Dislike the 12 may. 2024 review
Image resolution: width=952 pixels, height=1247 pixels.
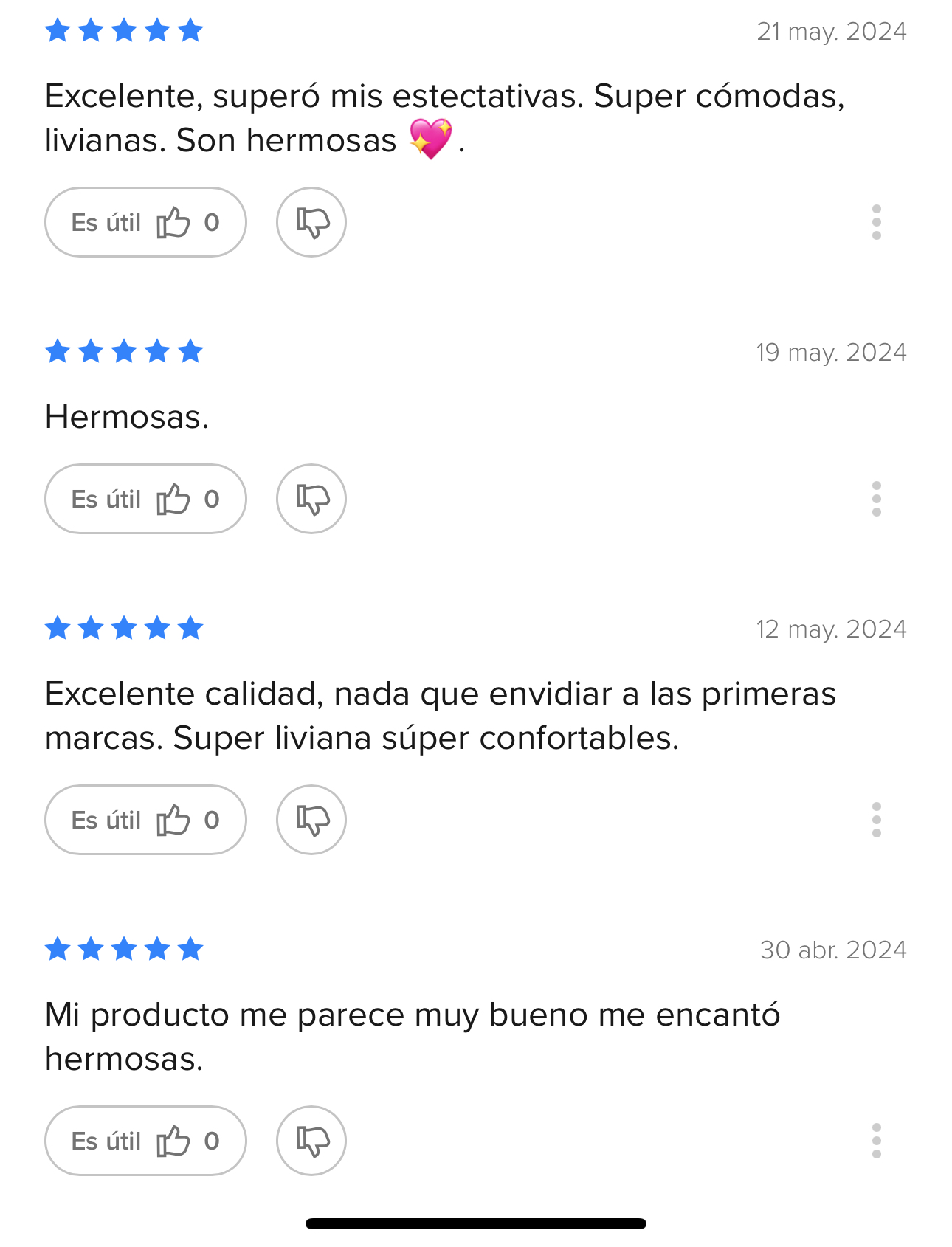(311, 820)
